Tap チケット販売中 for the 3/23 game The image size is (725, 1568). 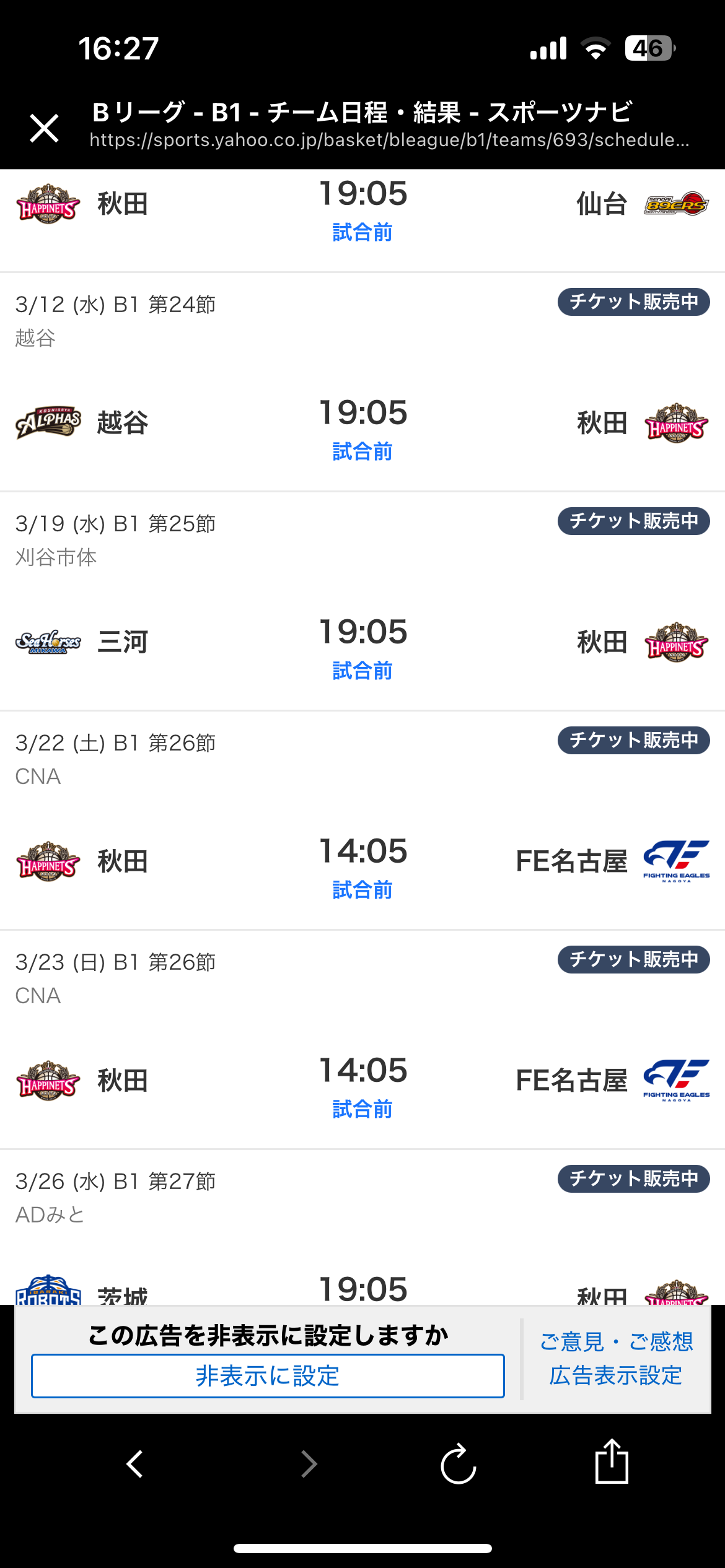pos(633,960)
